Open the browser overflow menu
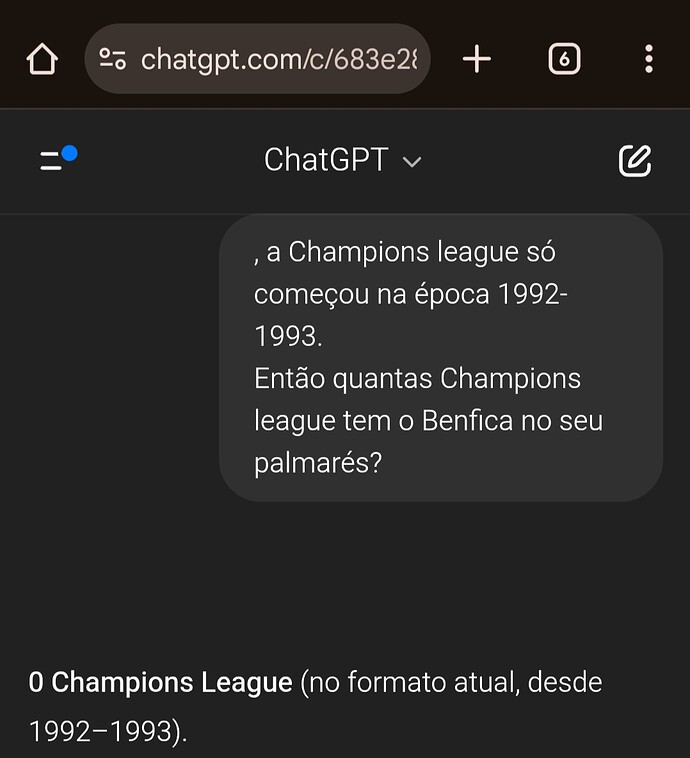690x758 pixels. [648, 60]
